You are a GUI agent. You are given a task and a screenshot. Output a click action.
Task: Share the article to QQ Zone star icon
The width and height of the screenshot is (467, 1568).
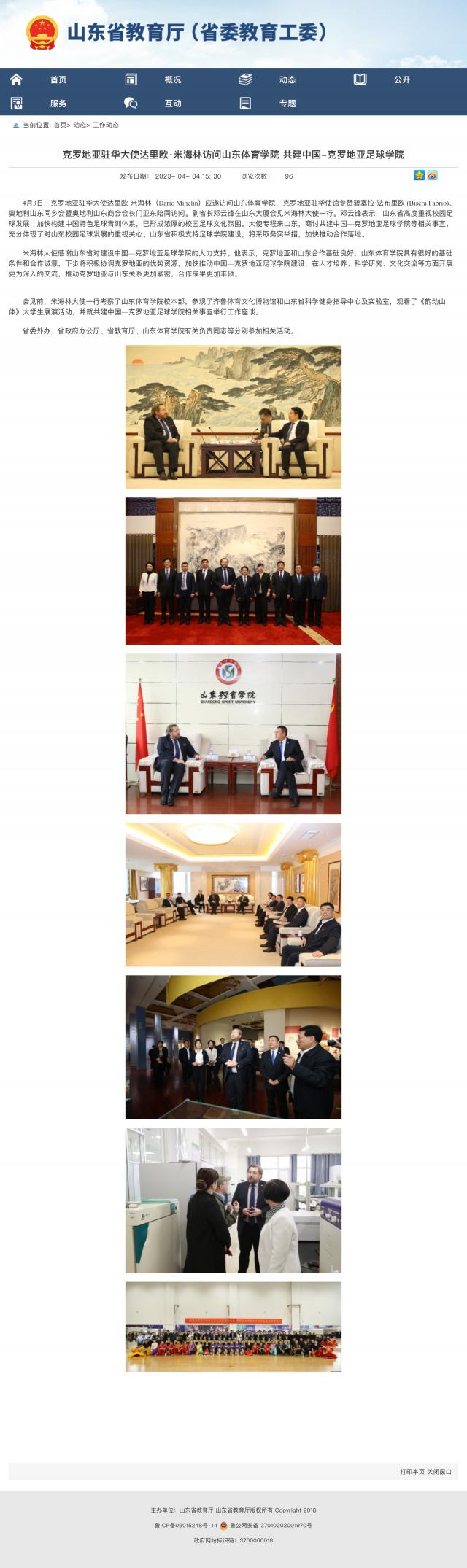(420, 175)
